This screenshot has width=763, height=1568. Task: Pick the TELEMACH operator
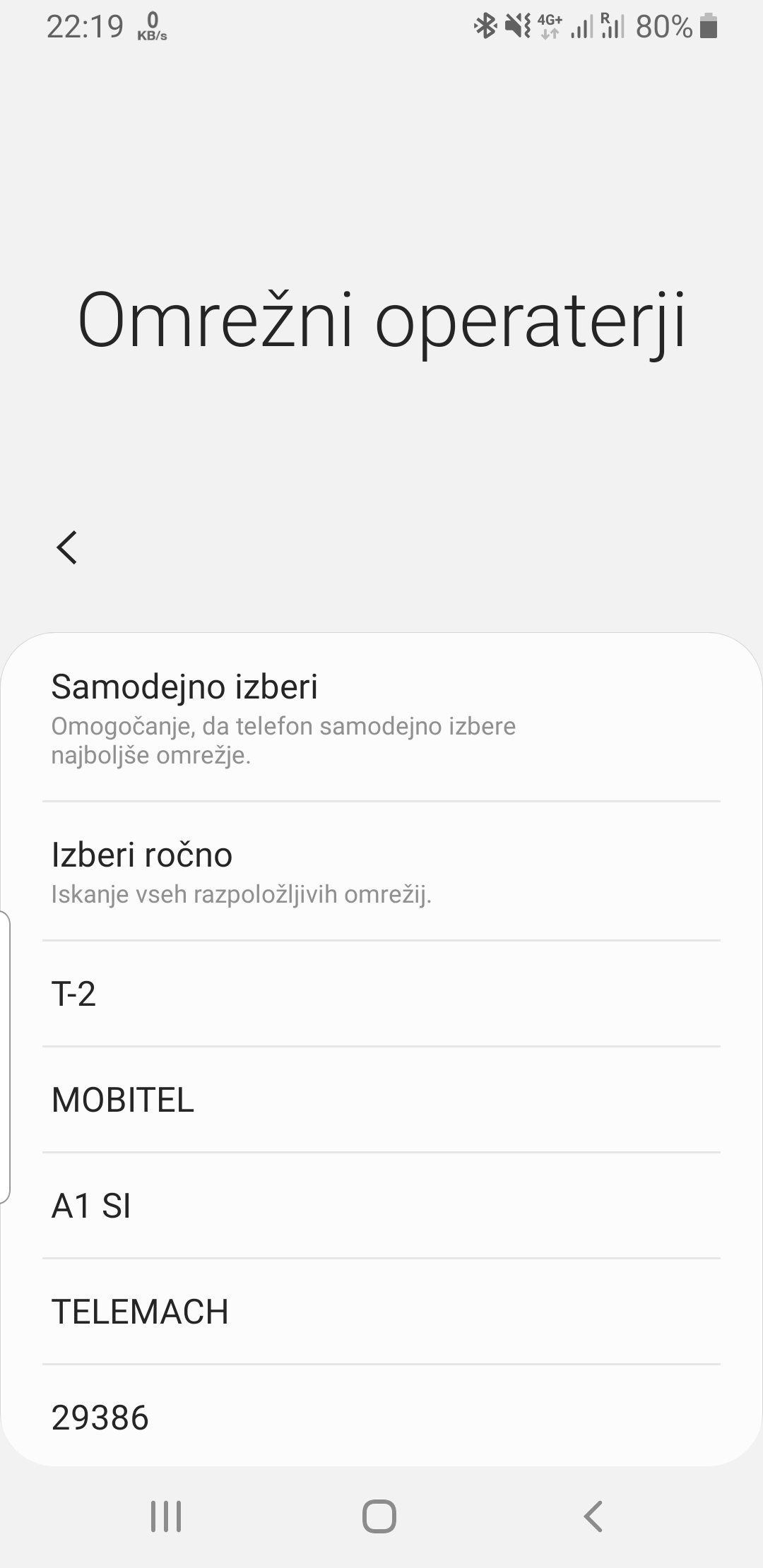click(381, 1312)
